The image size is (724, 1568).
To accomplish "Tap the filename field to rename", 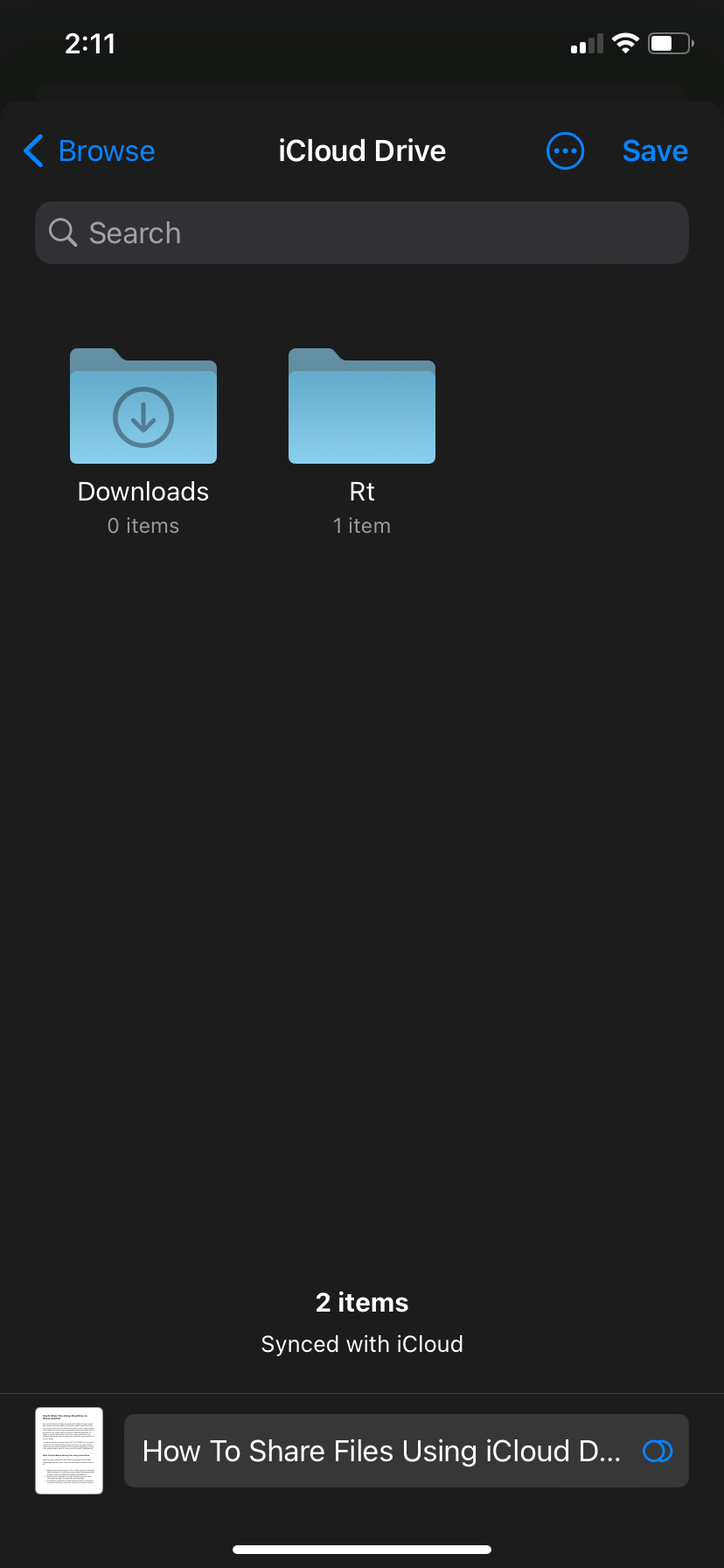I will [x=381, y=1451].
